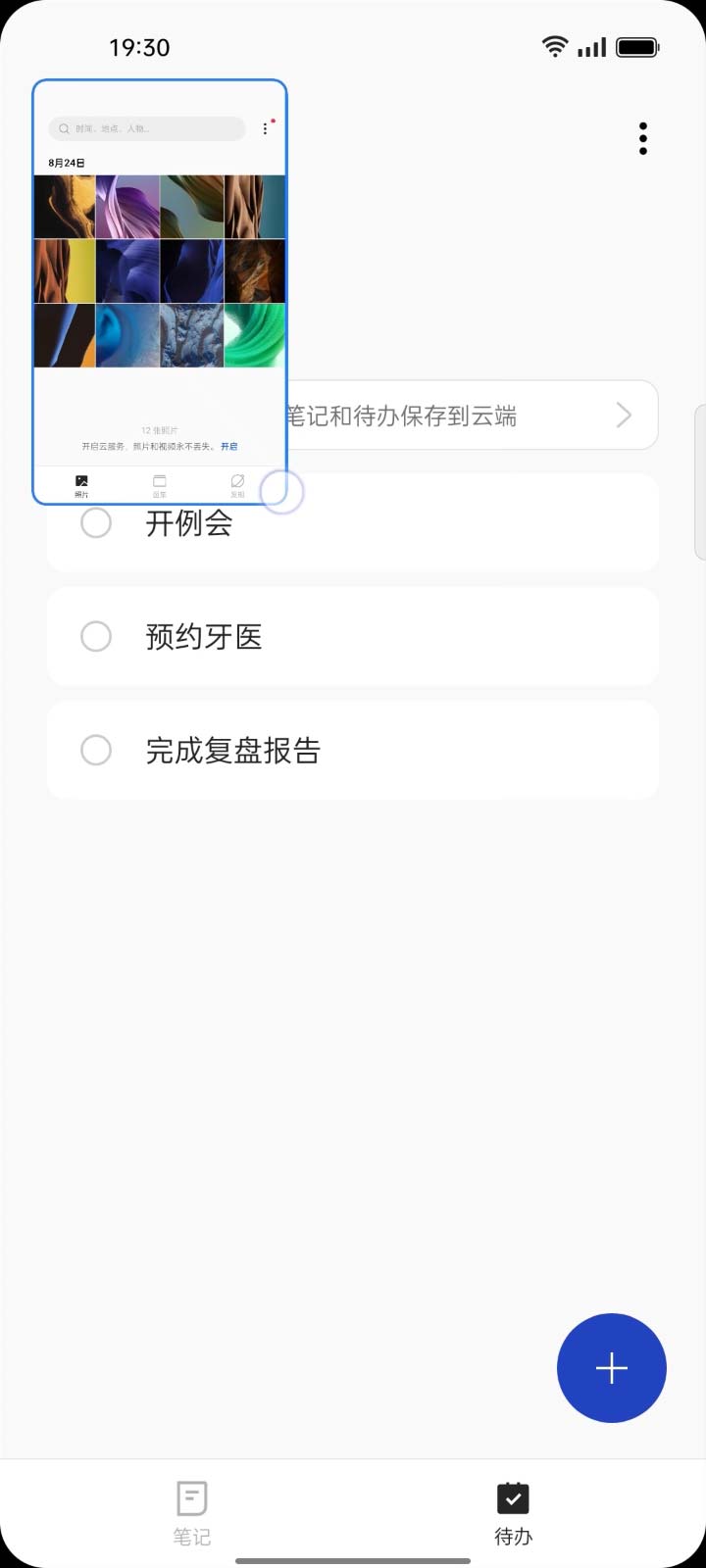Check off the 预约牙医 to-do

pos(96,637)
